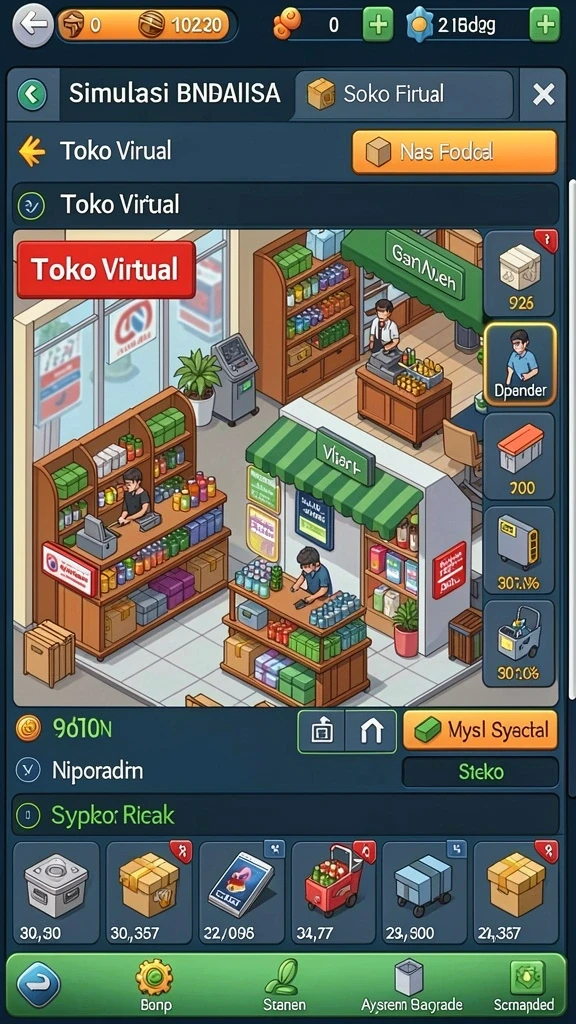Tap the Mysl Syactal button
Viewport: 576px width, 1024px height.
pyautogui.click(x=480, y=729)
